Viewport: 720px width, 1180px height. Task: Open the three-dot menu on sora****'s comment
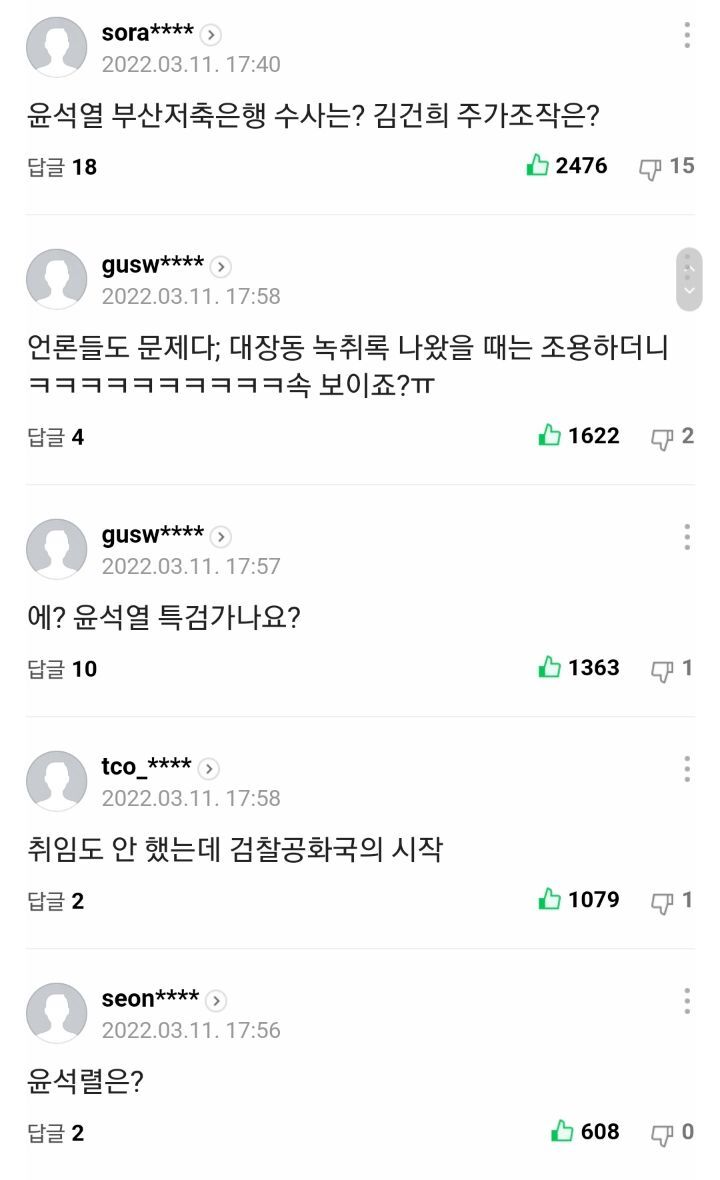click(688, 36)
